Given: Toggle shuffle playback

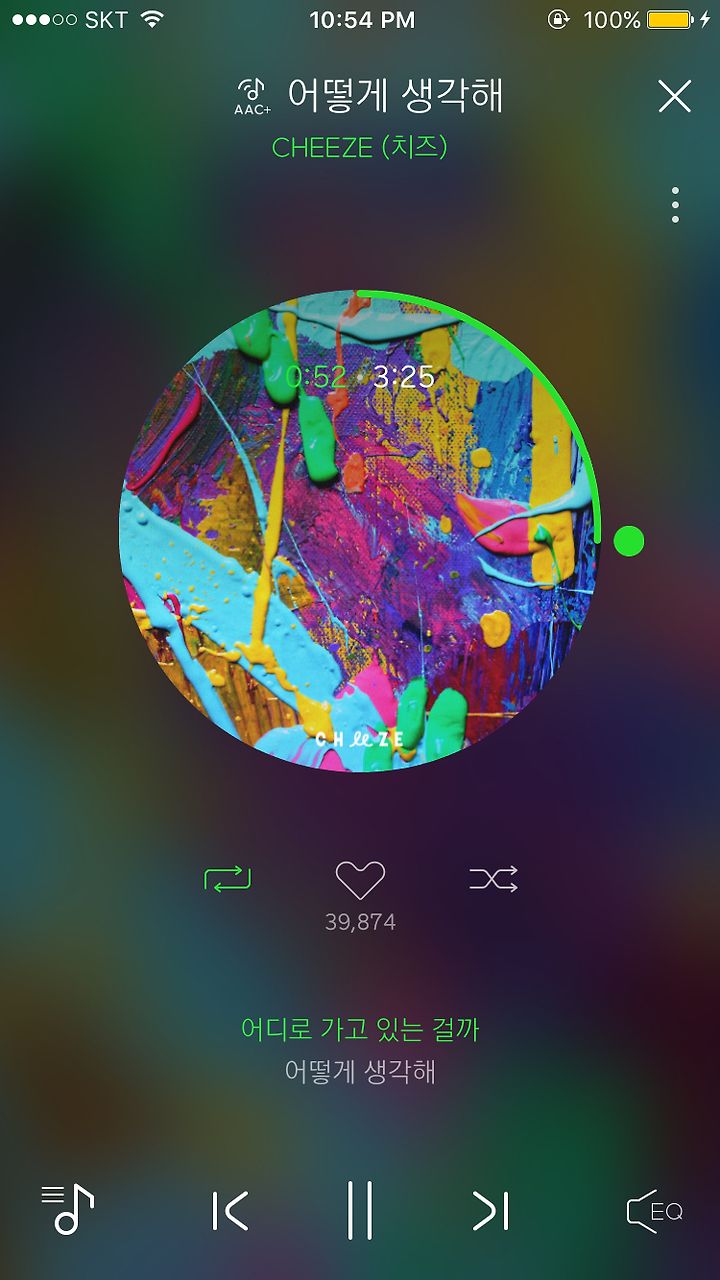Looking at the screenshot, I should pyautogui.click(x=494, y=879).
